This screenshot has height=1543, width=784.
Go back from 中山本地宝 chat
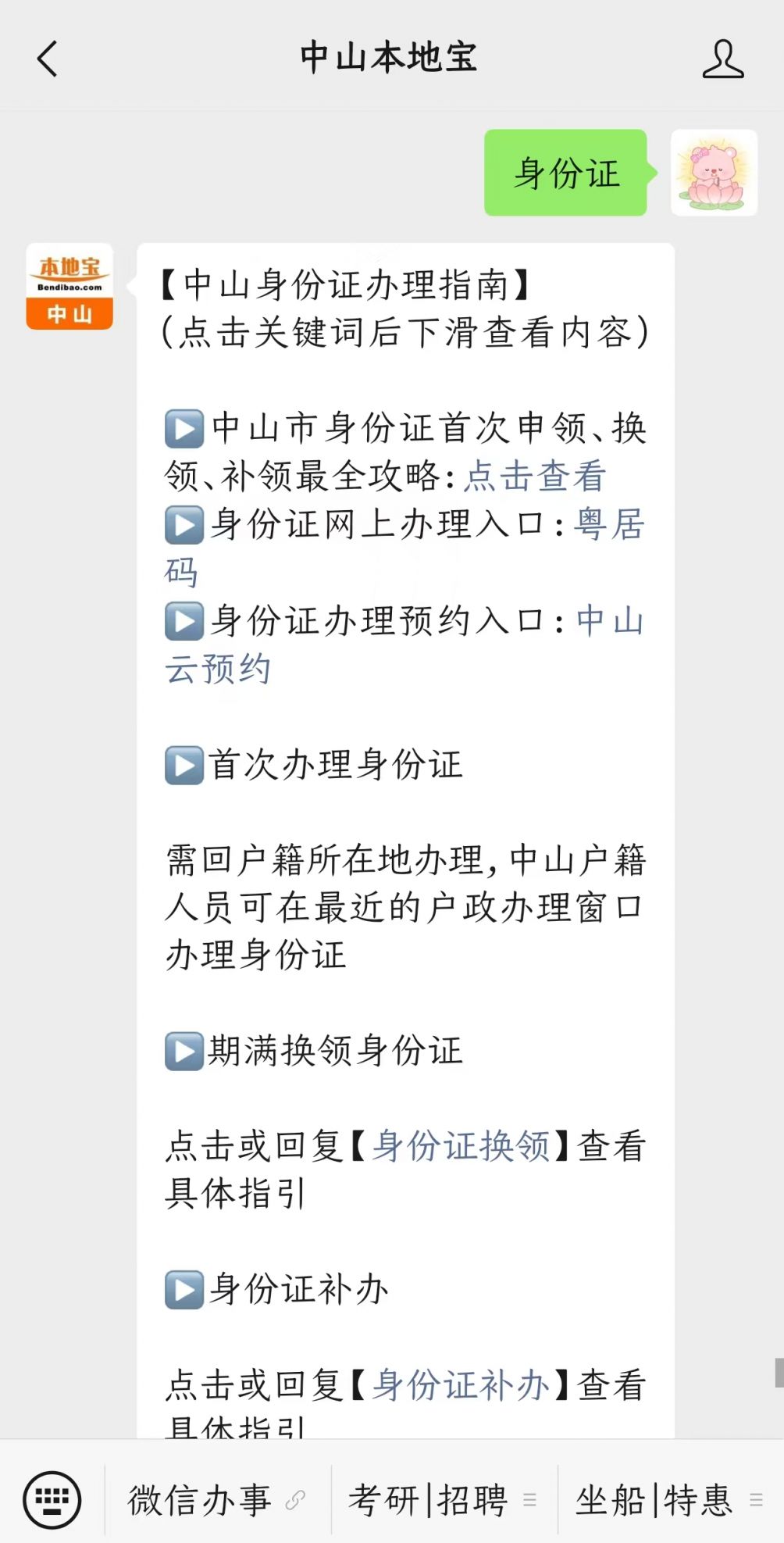(x=48, y=59)
